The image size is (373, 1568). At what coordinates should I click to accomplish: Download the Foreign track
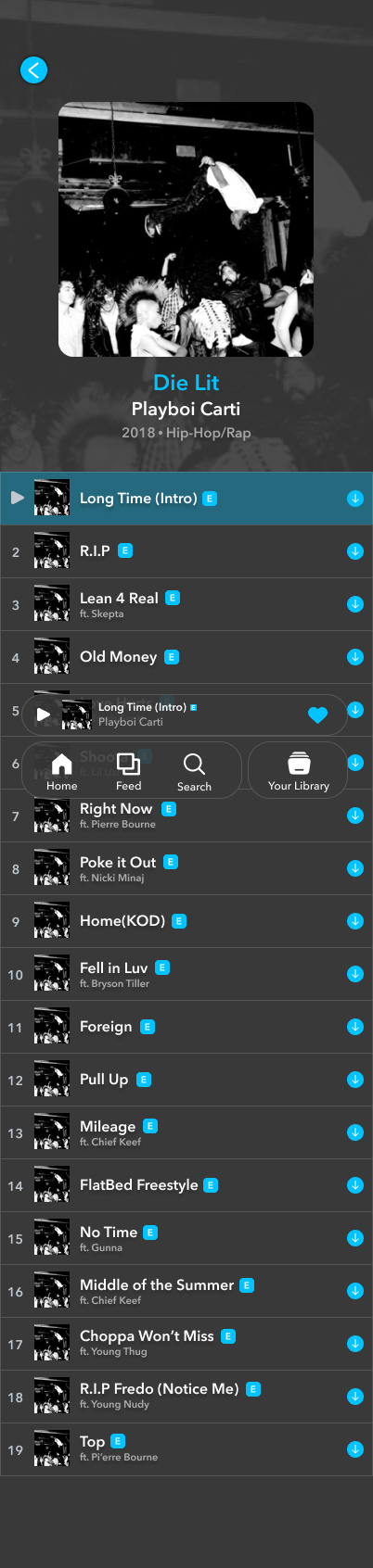354,1027
